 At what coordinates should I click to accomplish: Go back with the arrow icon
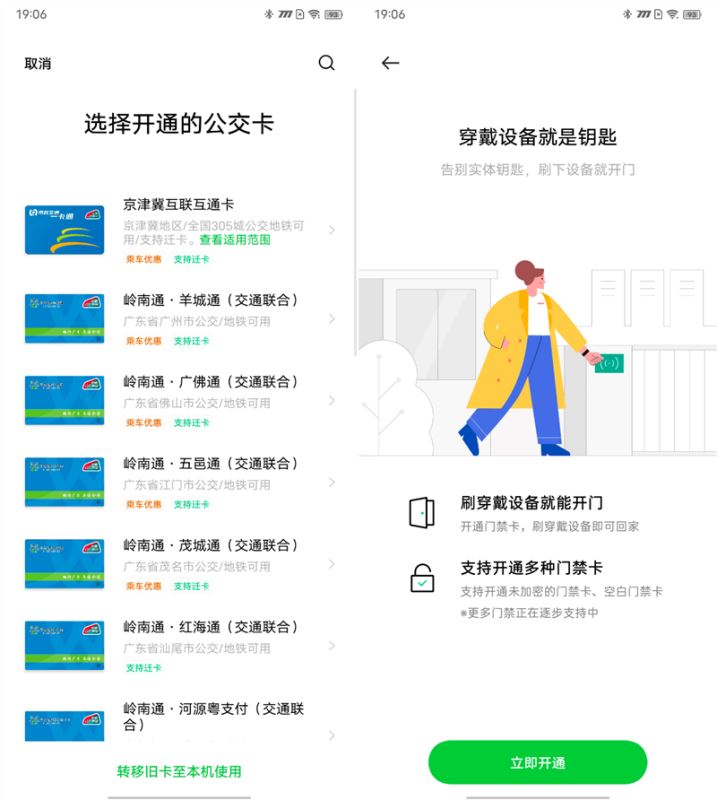coord(390,63)
